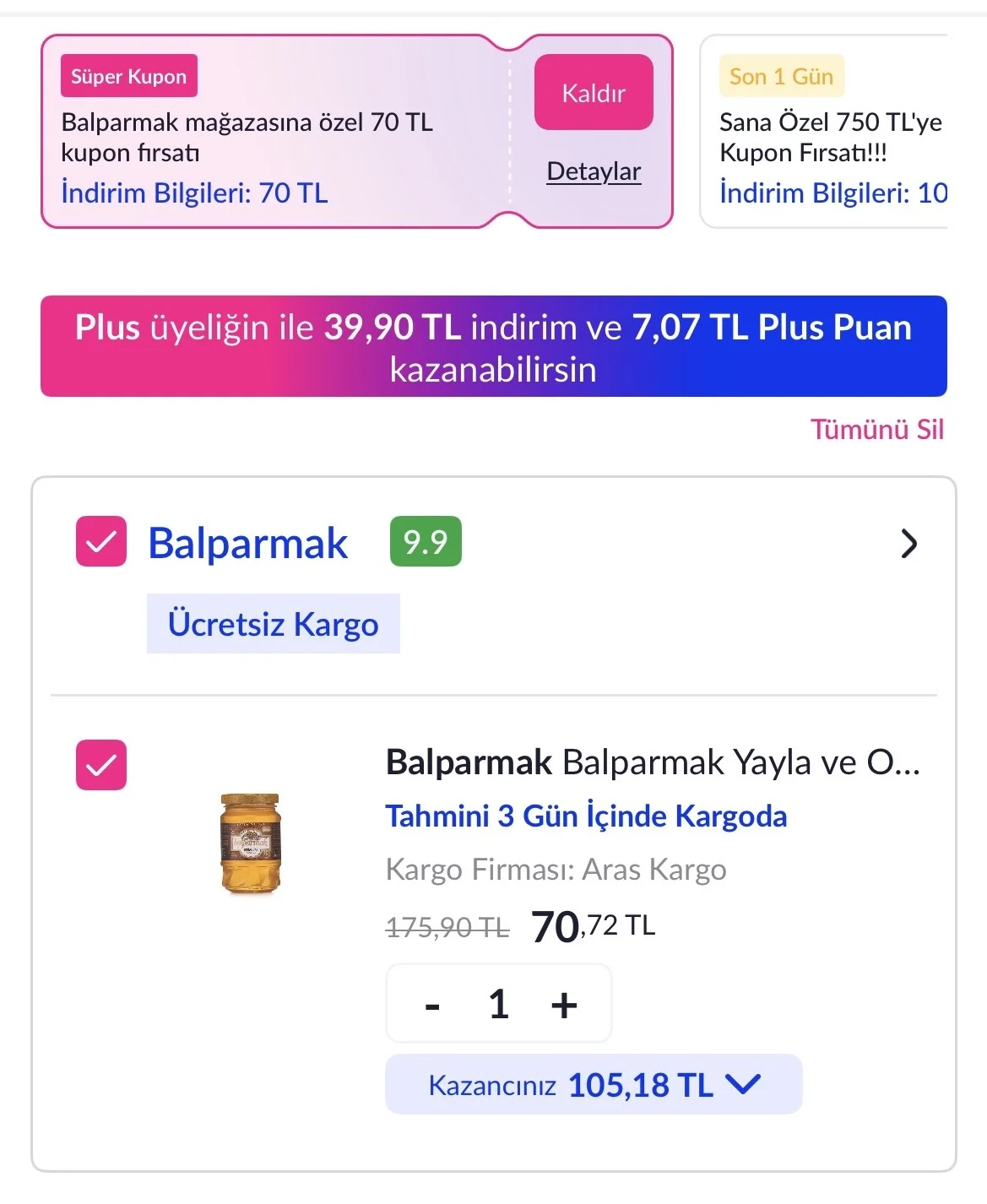Deselect the Balparmak Yayla honey item checkbox
This screenshot has height=1204, width=987.
[x=101, y=765]
